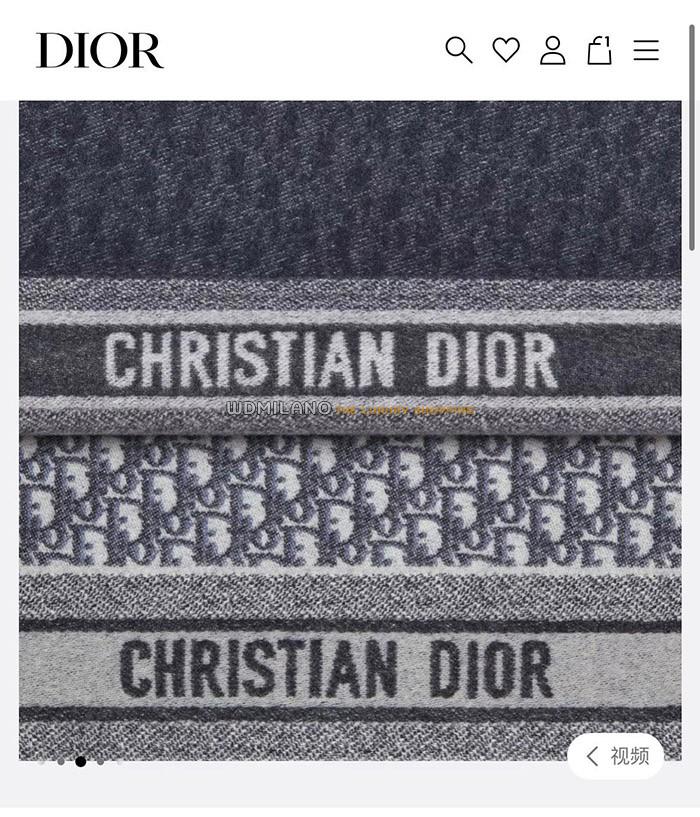Open the shopping bag
The width and height of the screenshot is (700, 817).
(599, 50)
